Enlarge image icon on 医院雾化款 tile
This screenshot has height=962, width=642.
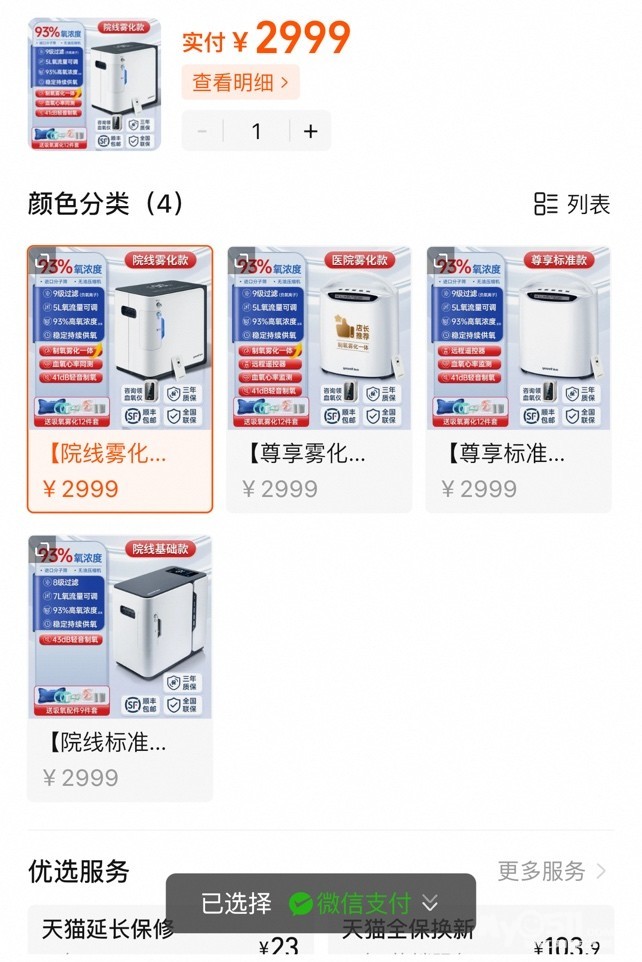click(241, 260)
